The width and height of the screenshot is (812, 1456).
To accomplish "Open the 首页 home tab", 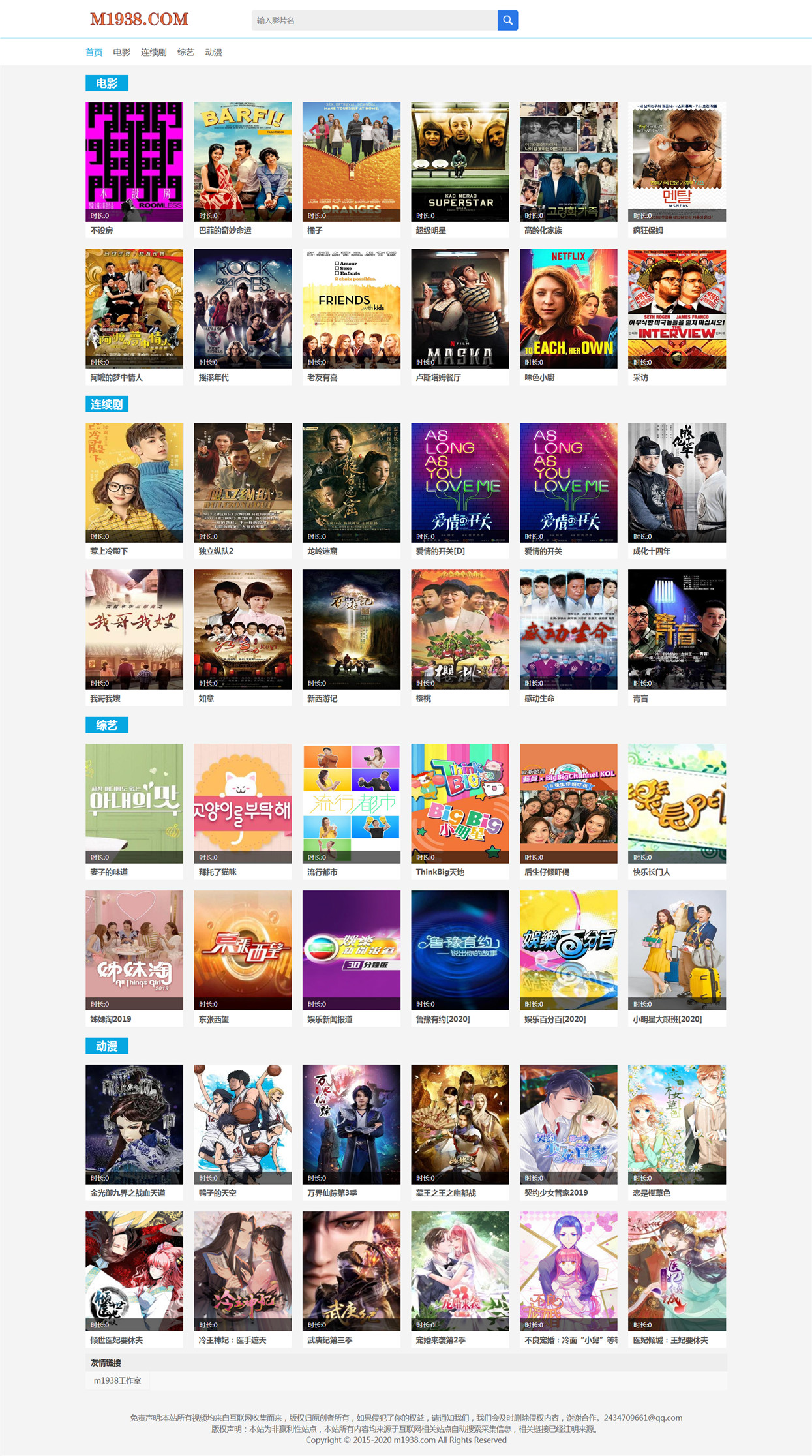I will click(x=94, y=52).
